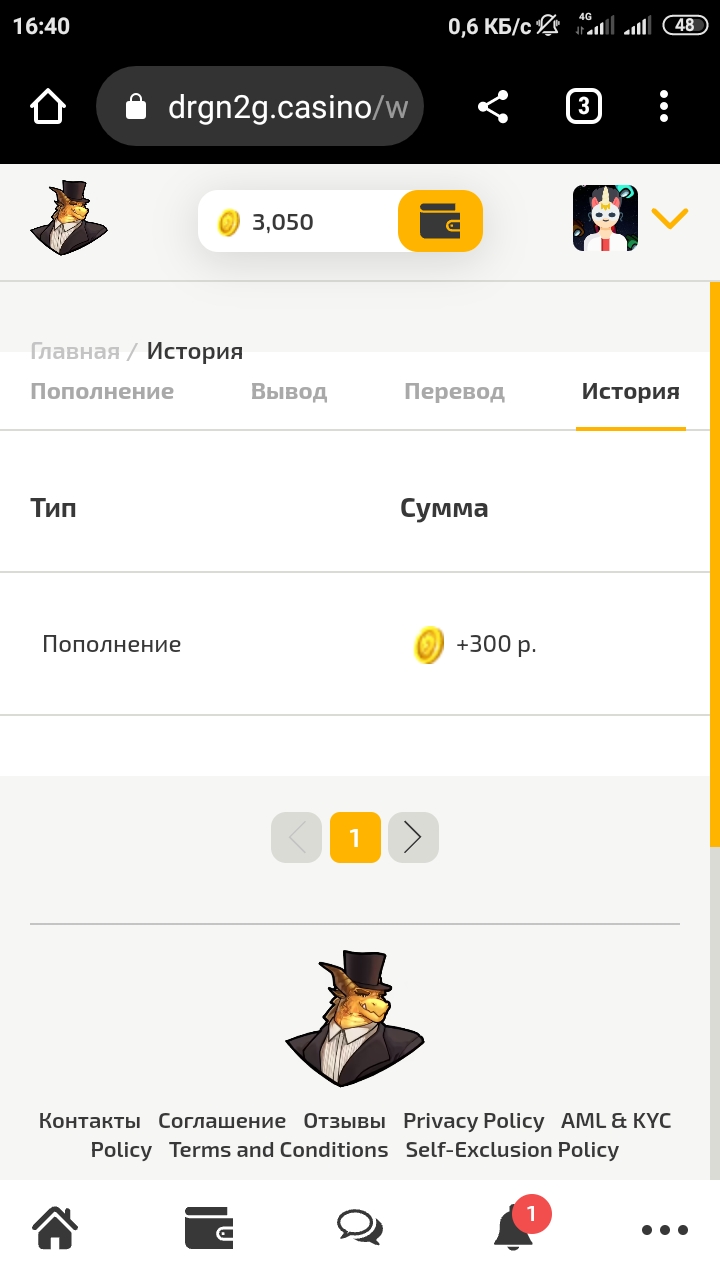Switch to the Перевод tab
Screen dimensions: 720x1280
454,392
